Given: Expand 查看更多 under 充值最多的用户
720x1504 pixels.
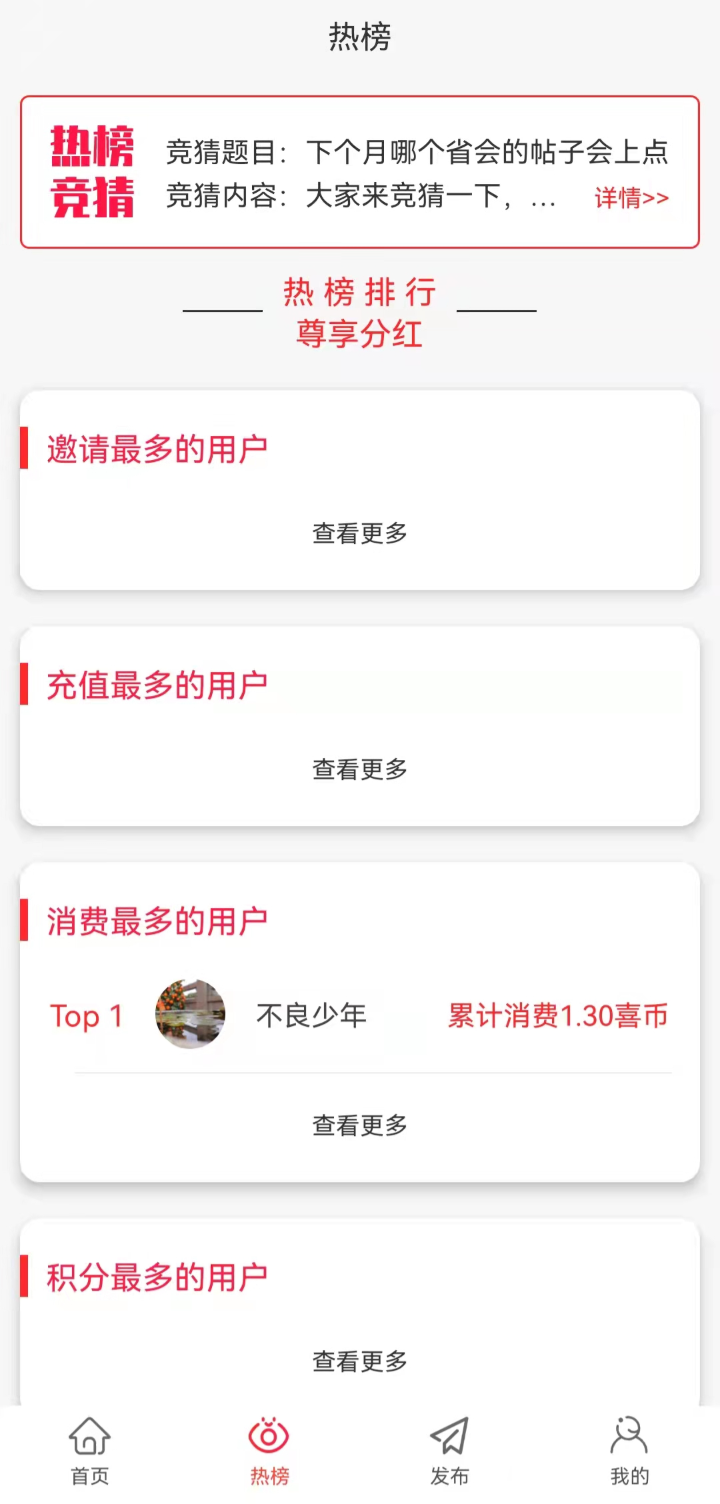Looking at the screenshot, I should coord(359,769).
